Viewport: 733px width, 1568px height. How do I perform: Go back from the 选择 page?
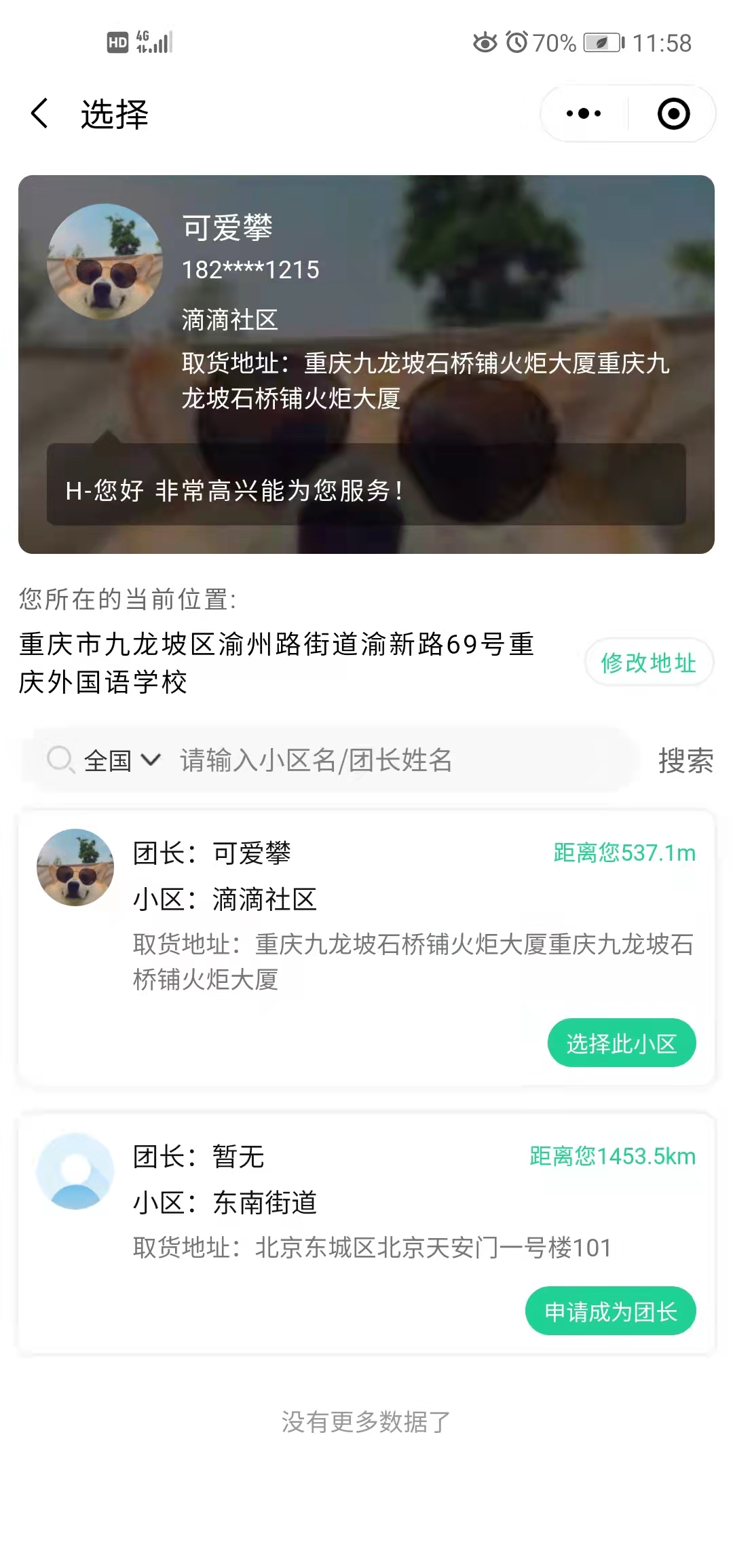click(40, 113)
